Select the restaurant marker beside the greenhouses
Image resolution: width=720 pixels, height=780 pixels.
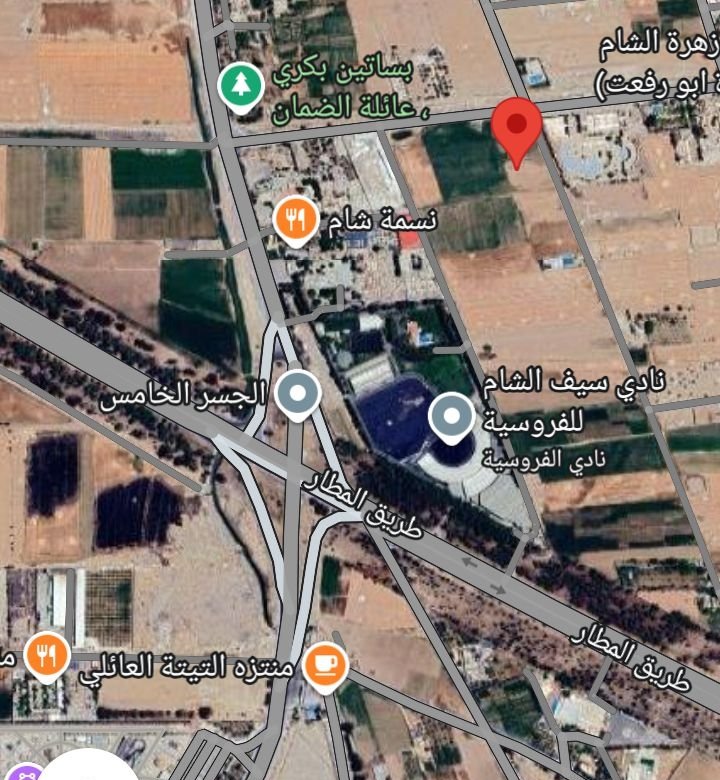46,656
